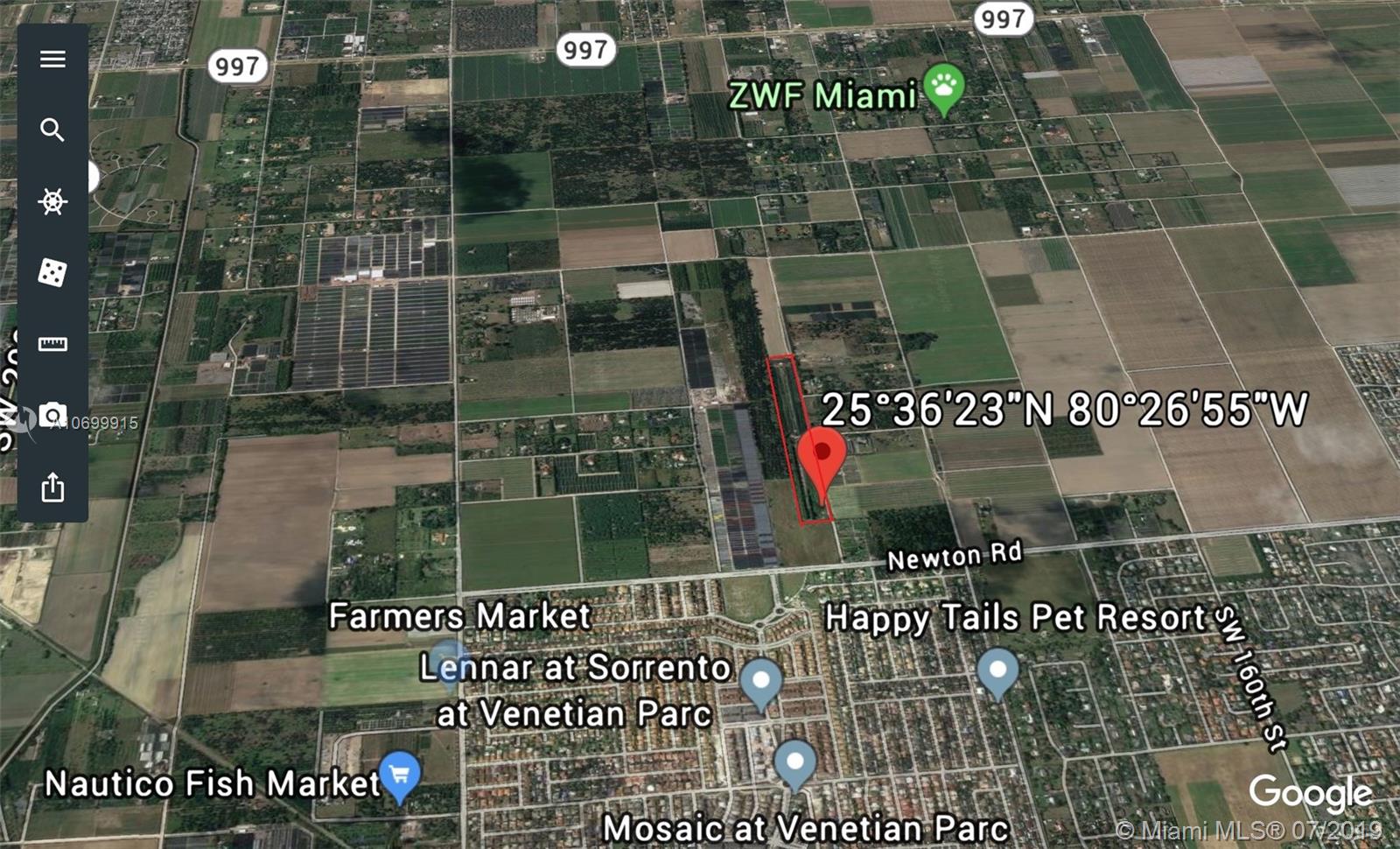
Task: Open ZWF Miami place marker
Action: coord(943,88)
